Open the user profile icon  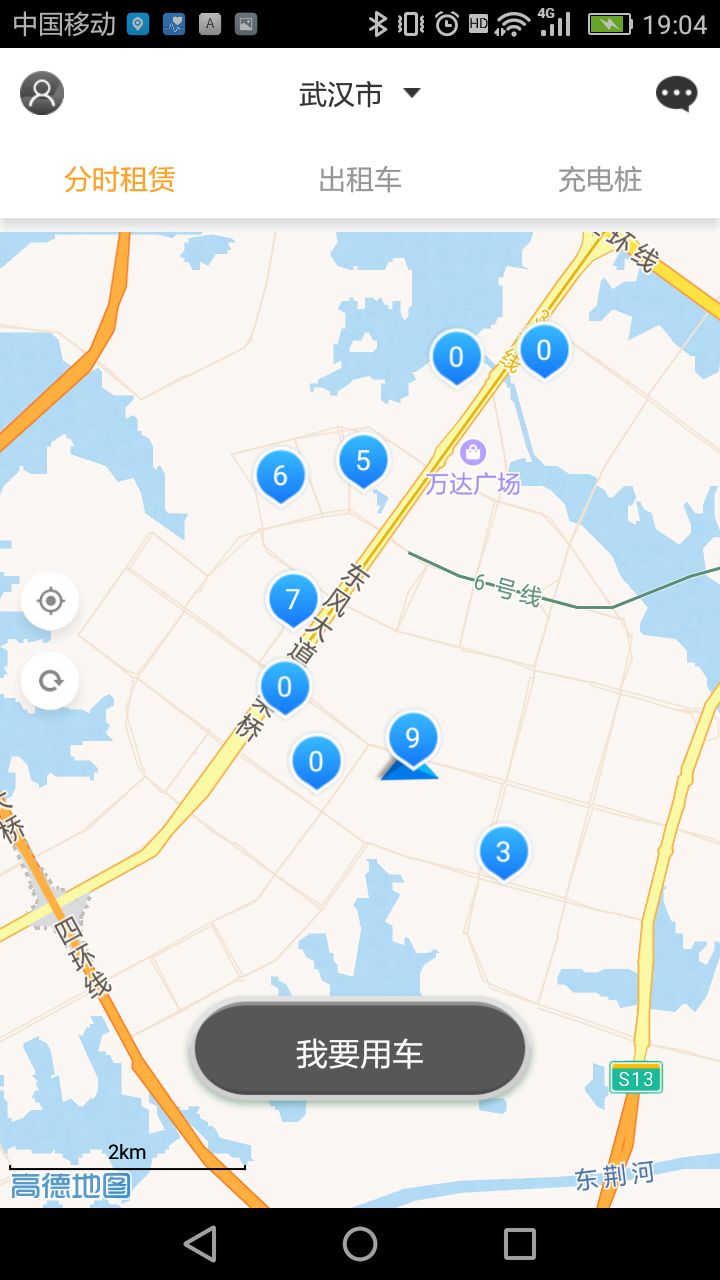tap(42, 94)
